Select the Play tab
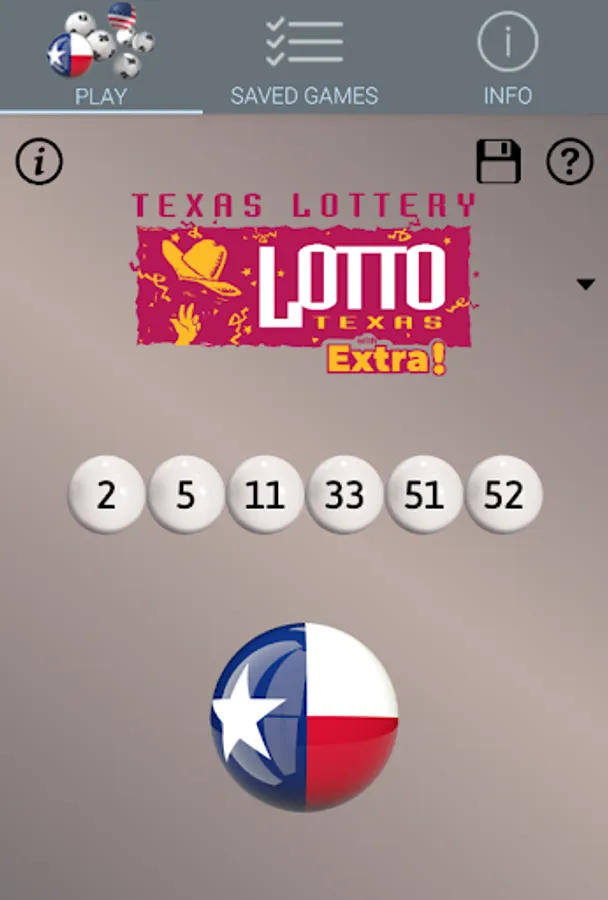The width and height of the screenshot is (608, 900). [101, 57]
